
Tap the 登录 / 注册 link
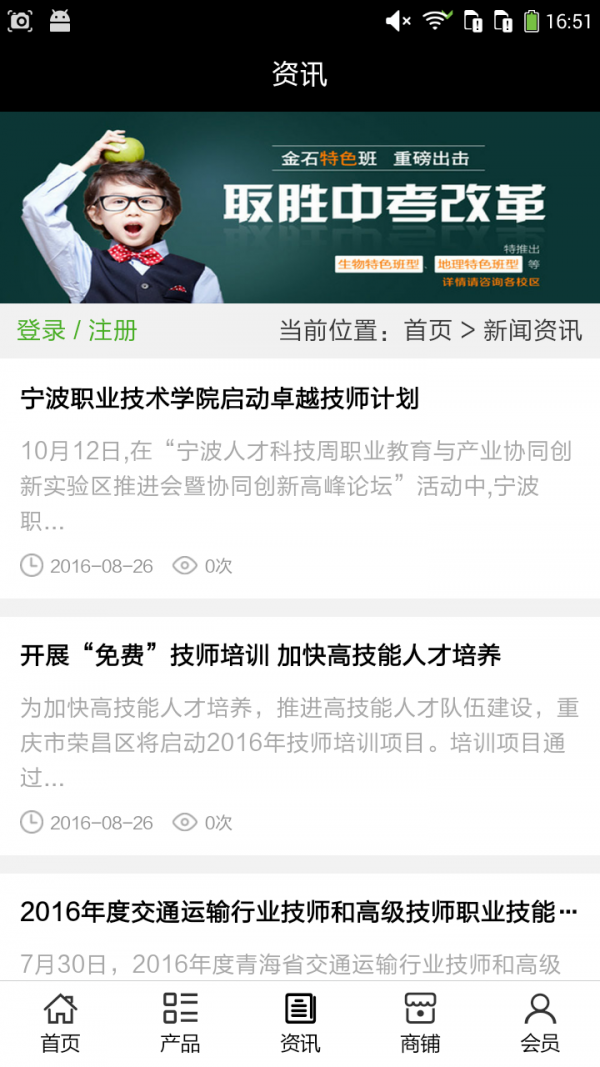pos(77,331)
